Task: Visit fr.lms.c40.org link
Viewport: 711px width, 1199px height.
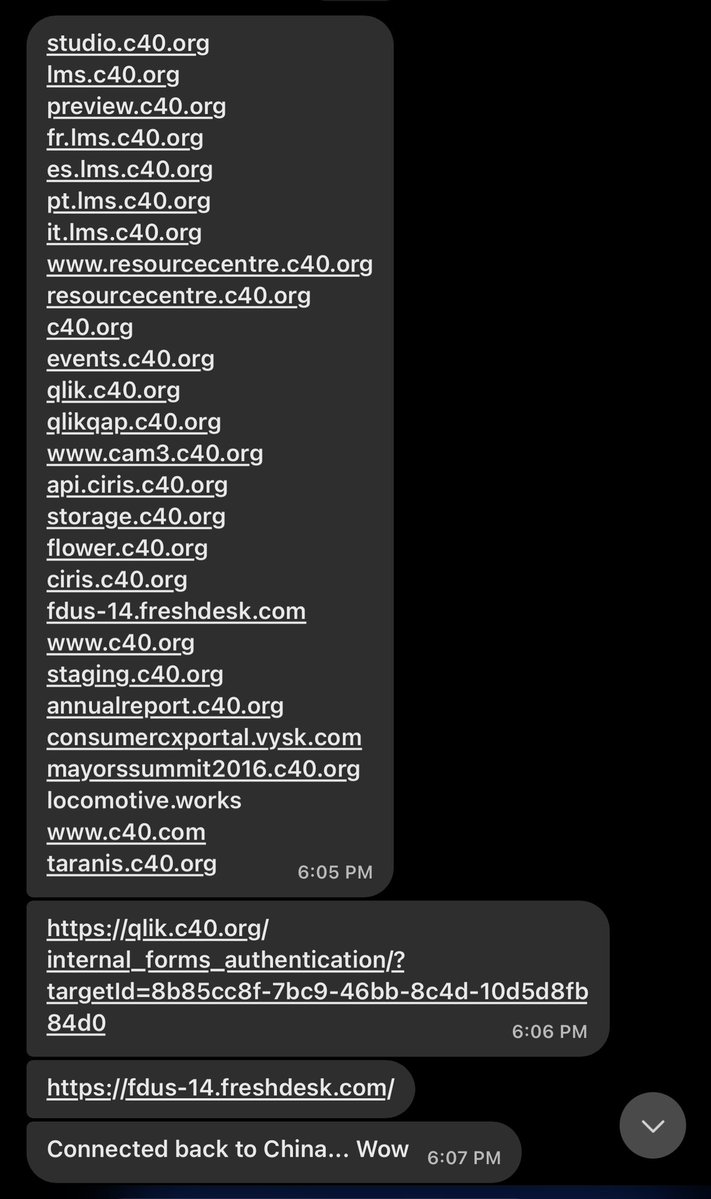Action: pos(125,138)
